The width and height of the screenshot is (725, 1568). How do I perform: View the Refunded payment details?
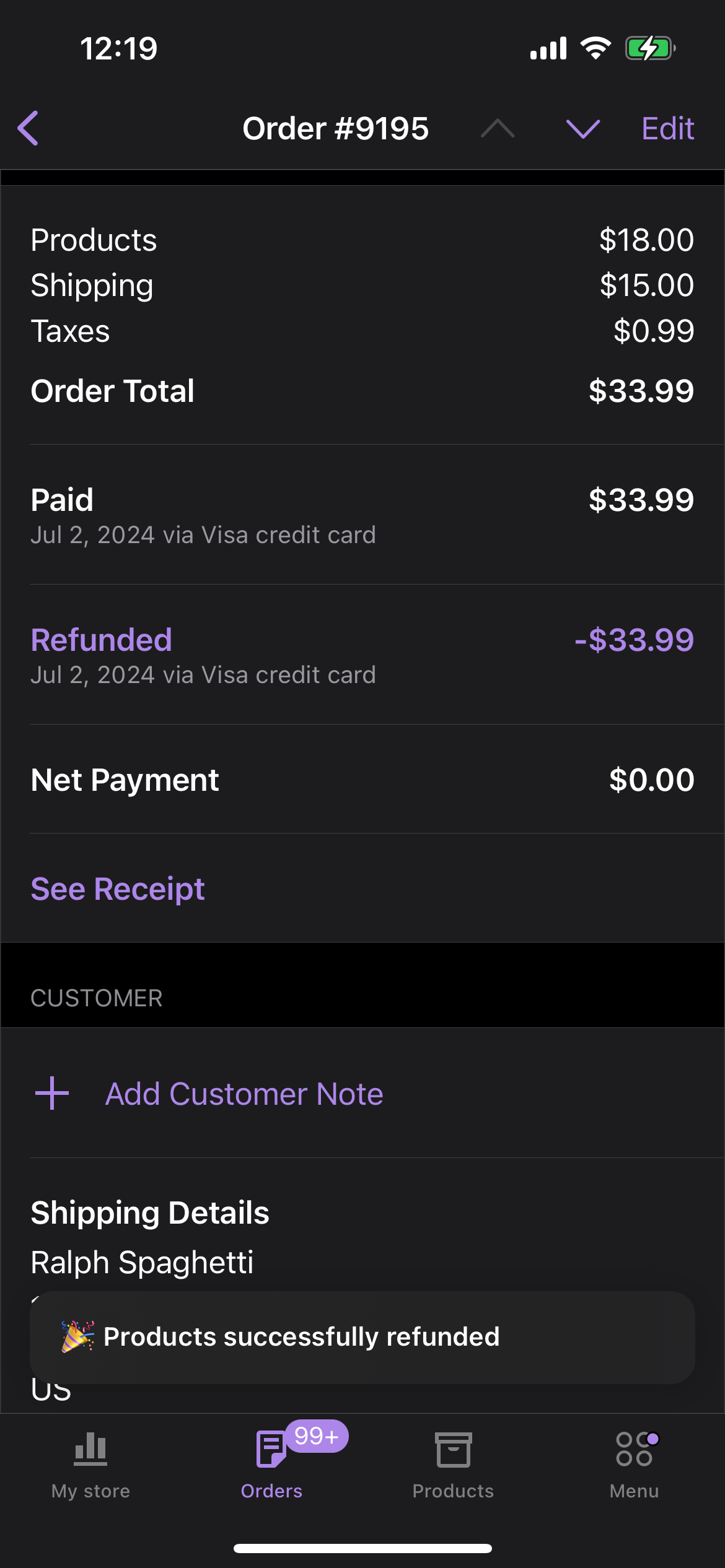[362, 654]
